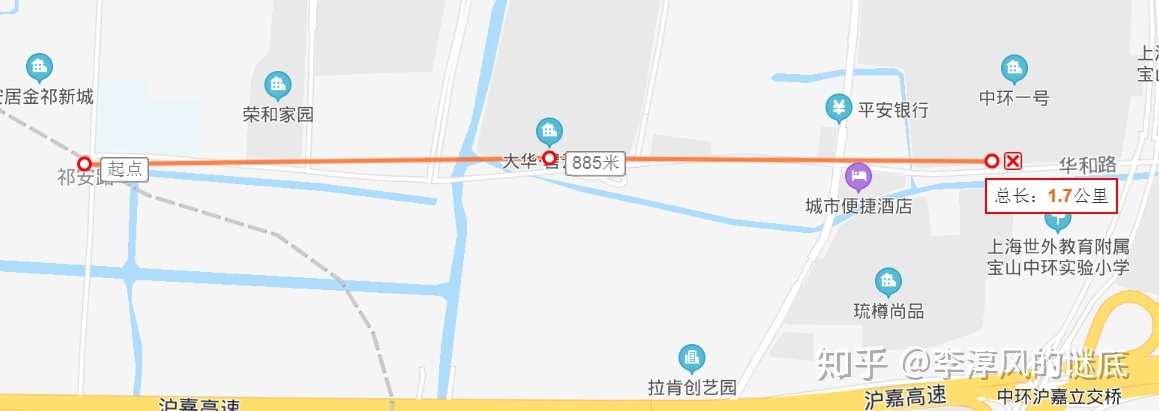1159x411 pixels.
Task: Tap the 宝山中环实验小学 school marker
Action: 1058,219
